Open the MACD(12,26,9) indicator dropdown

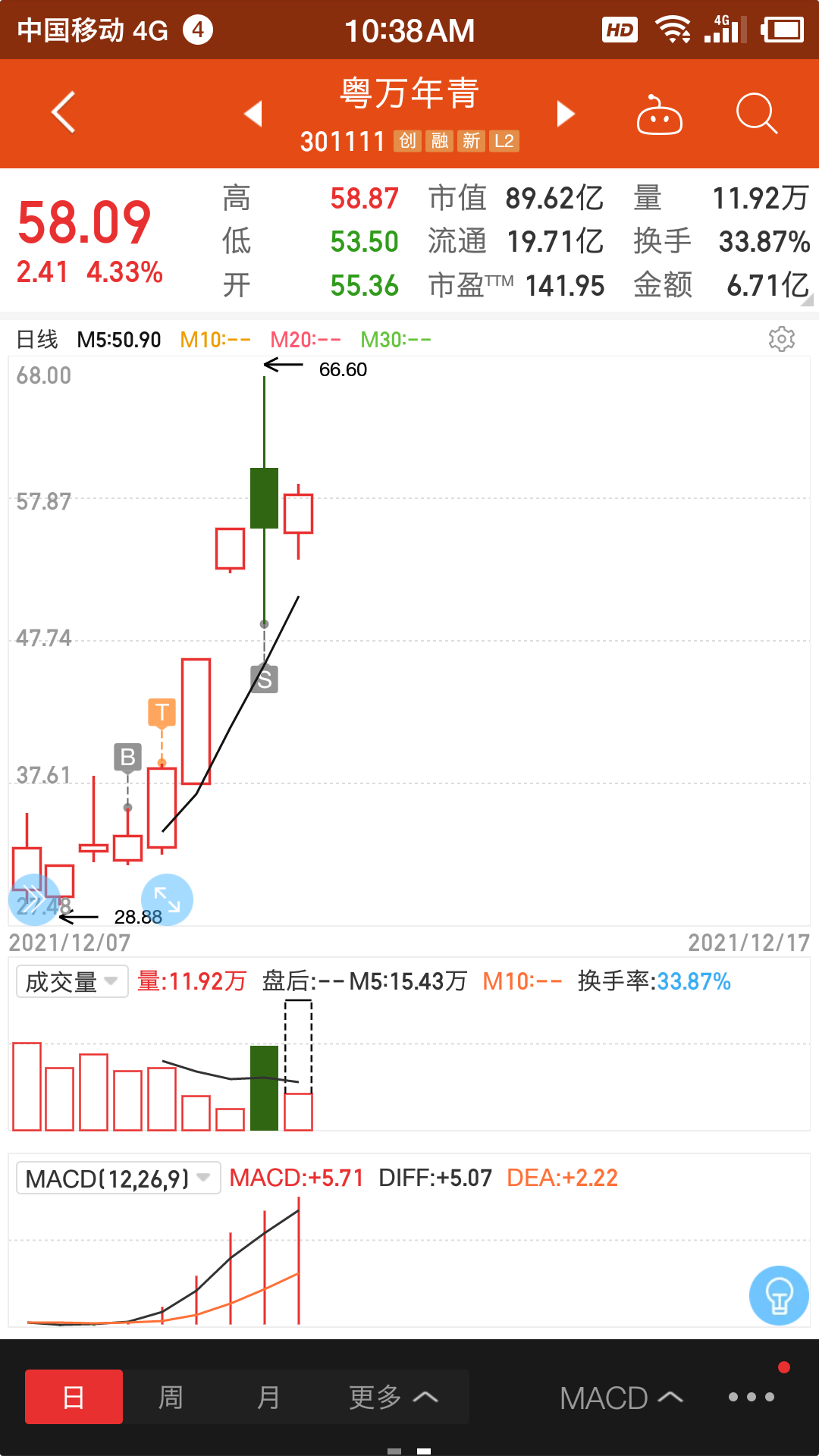tap(118, 1178)
